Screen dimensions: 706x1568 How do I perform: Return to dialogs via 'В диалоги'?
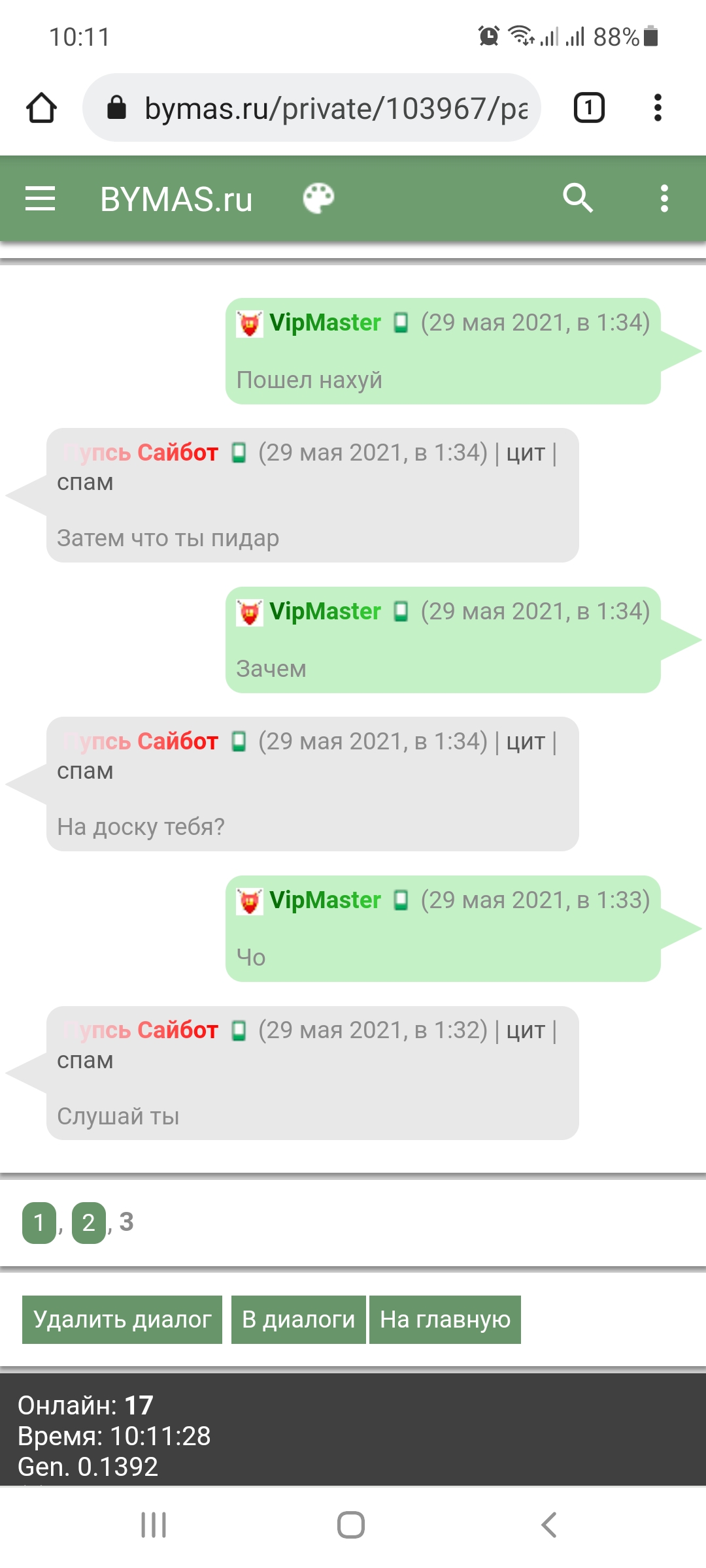click(299, 1319)
